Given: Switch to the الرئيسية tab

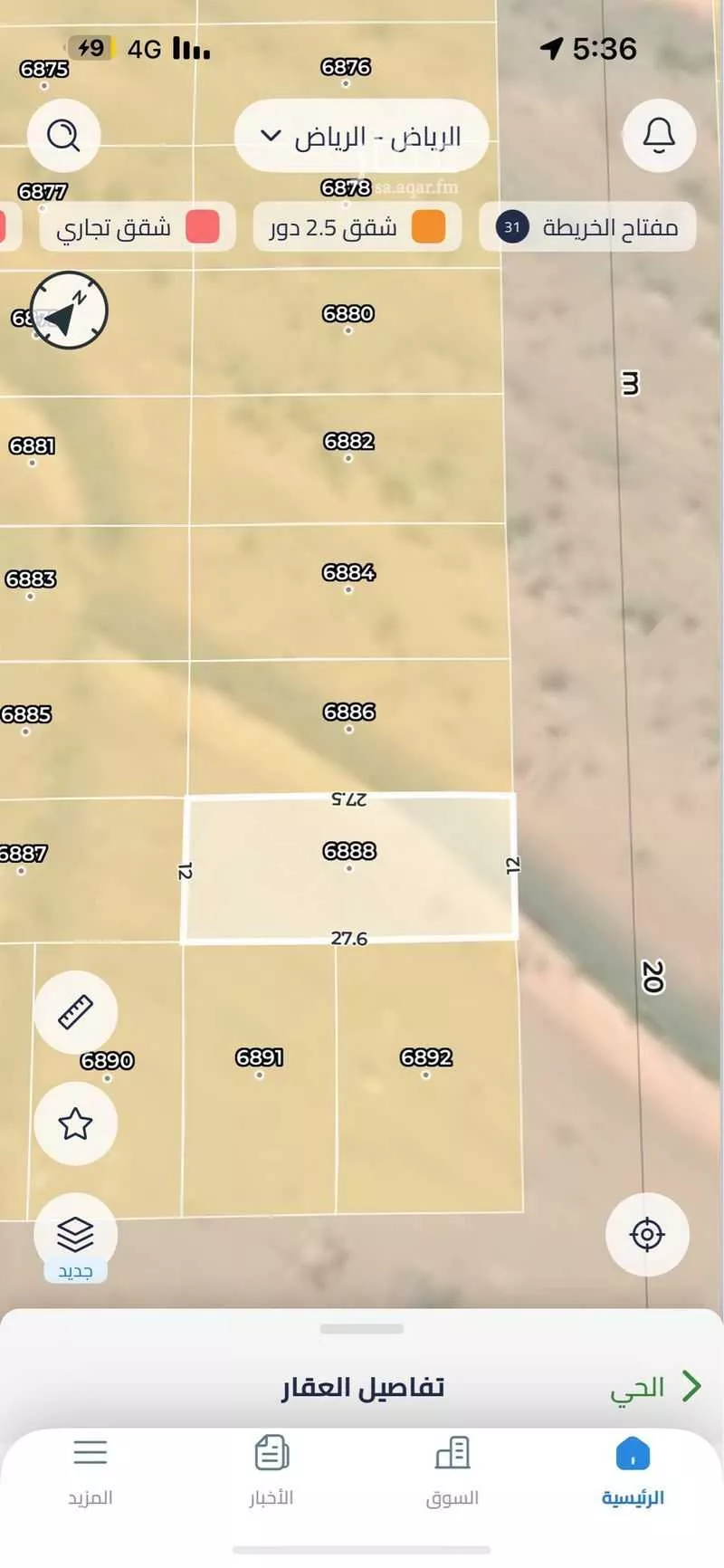Looking at the screenshot, I should (x=633, y=1473).
